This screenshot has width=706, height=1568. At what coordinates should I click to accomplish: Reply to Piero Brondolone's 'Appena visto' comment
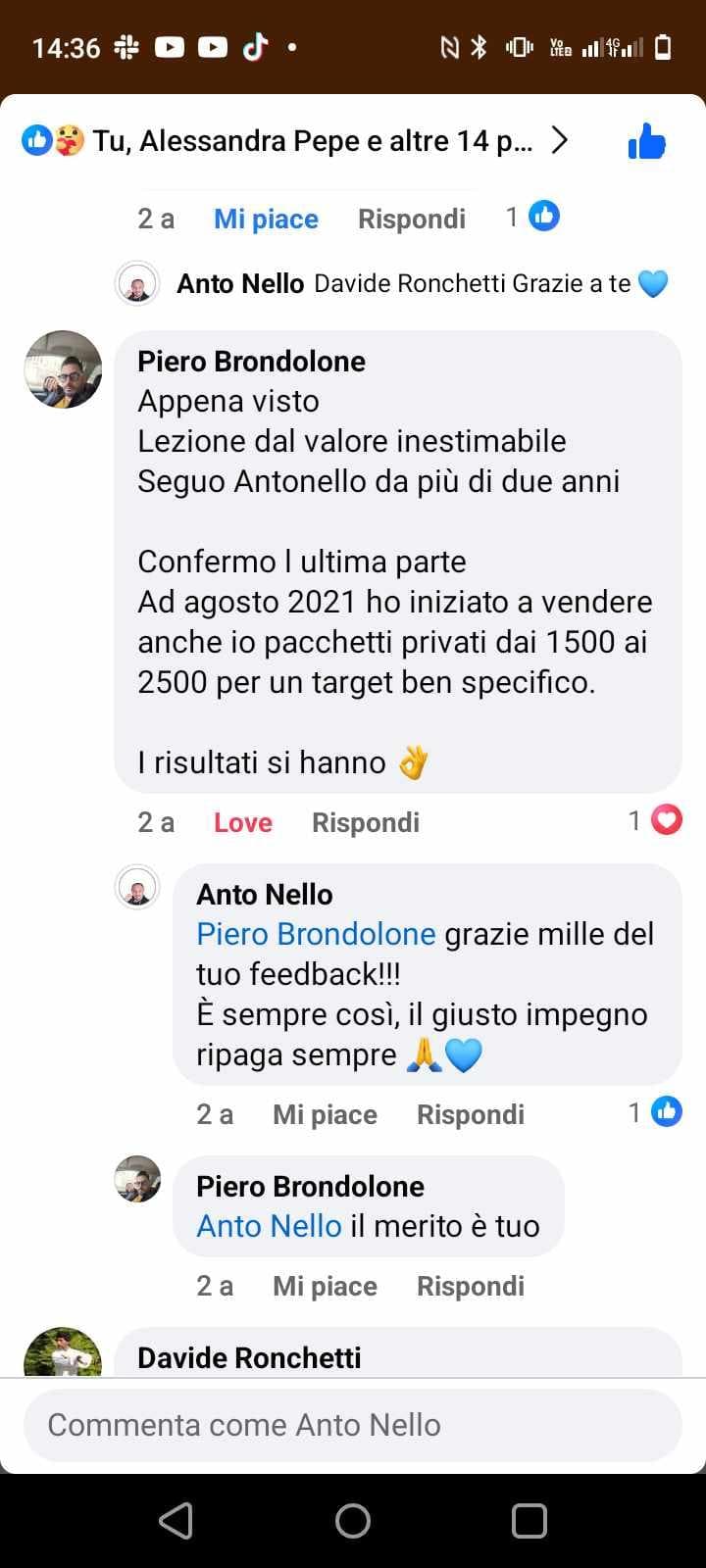pos(365,822)
